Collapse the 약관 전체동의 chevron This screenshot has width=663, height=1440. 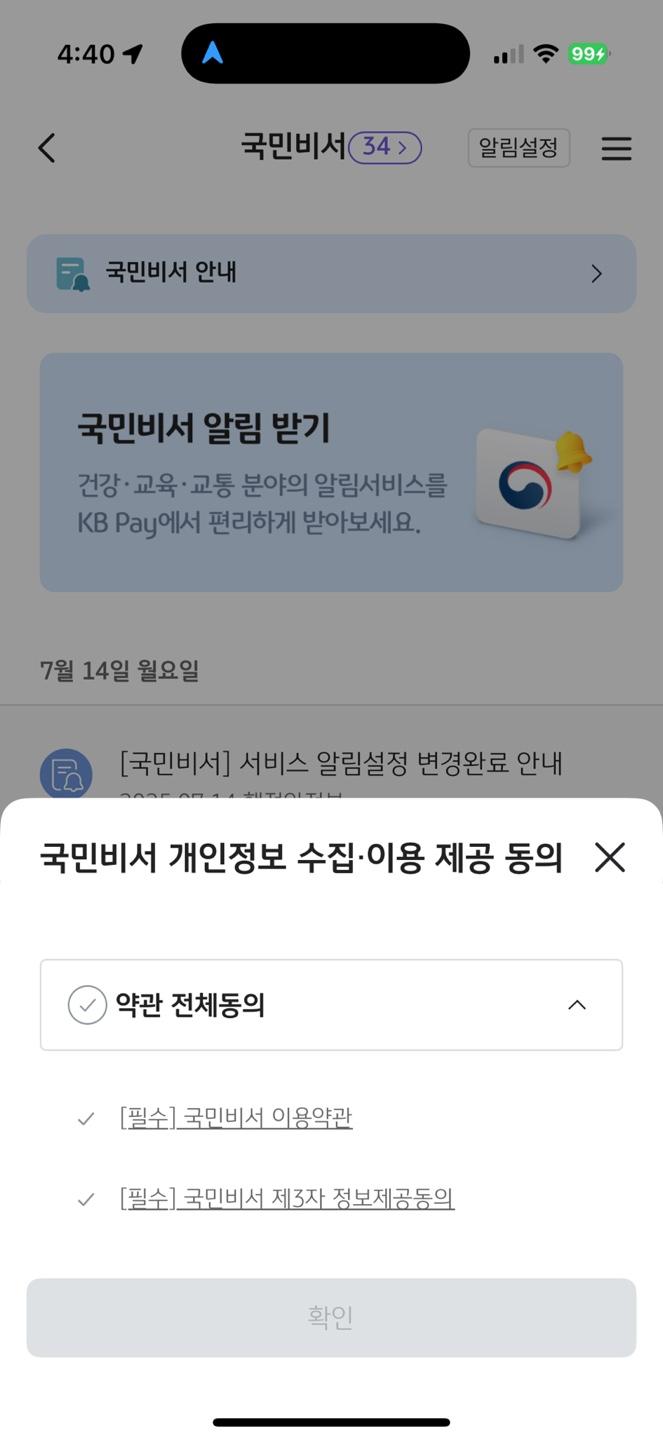577,1005
